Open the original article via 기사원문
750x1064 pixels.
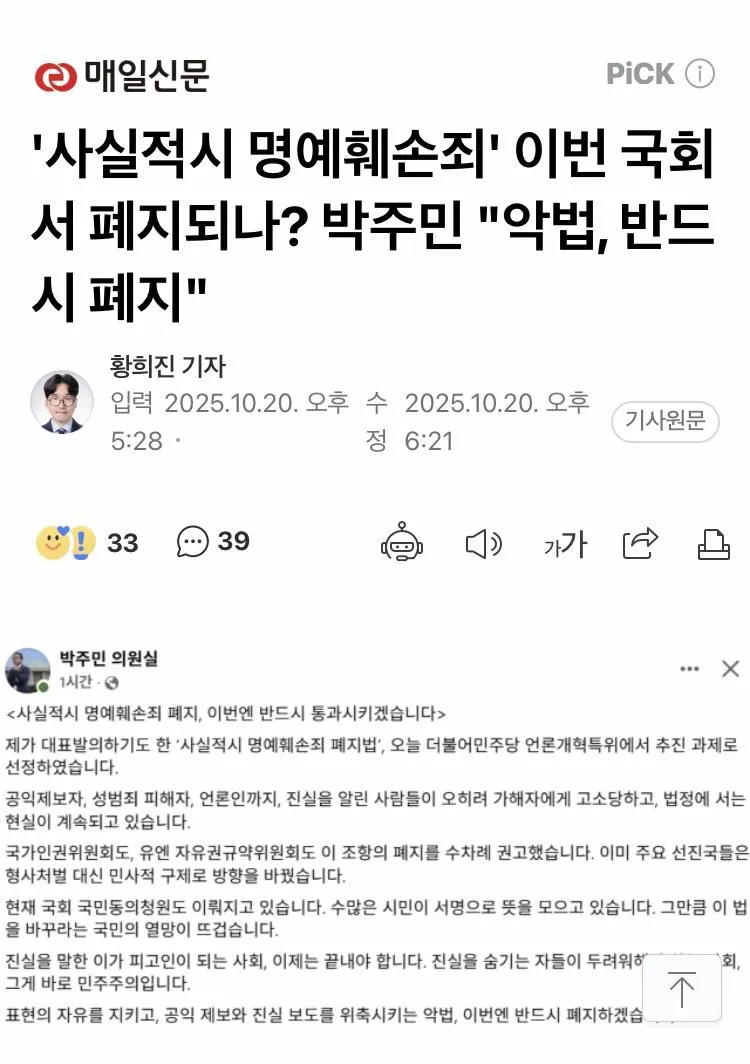tap(665, 421)
